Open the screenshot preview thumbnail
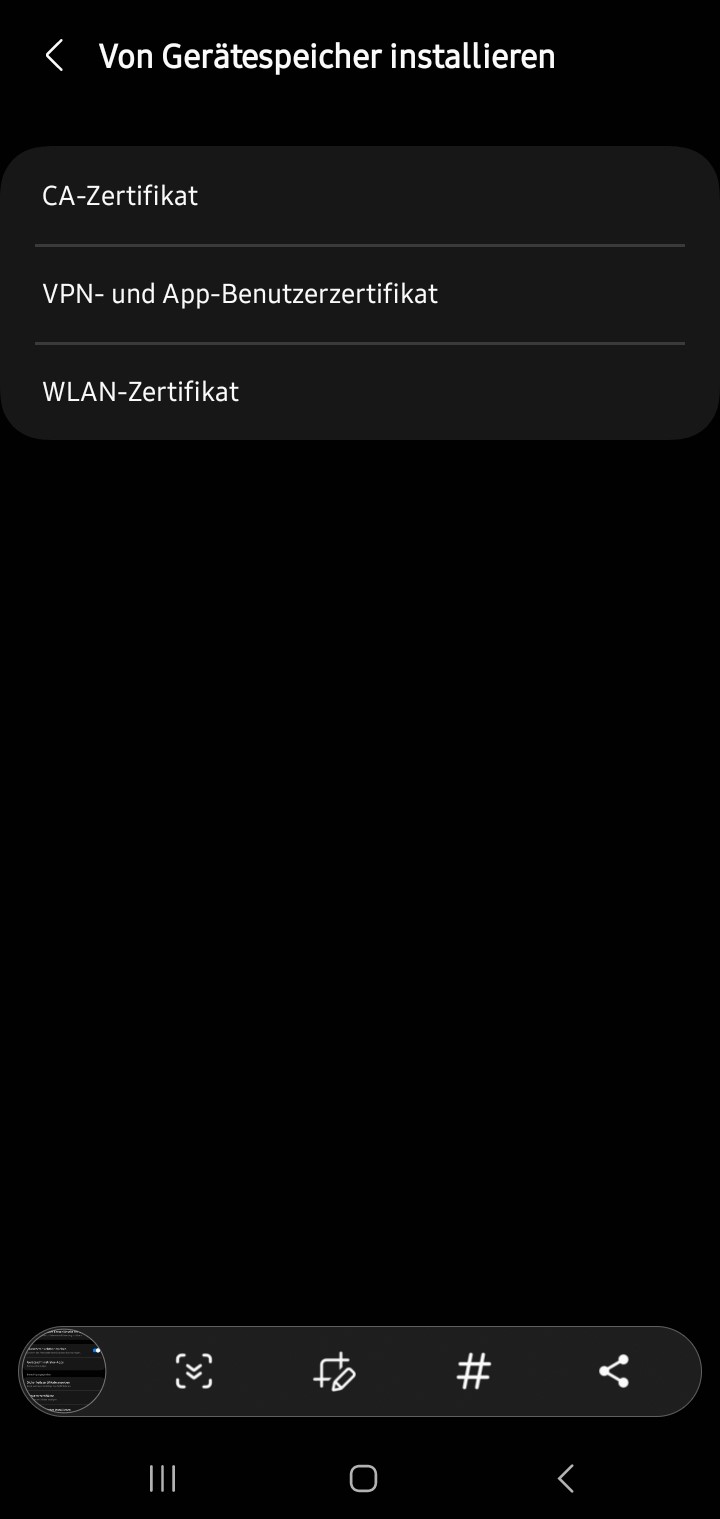The height and width of the screenshot is (1519, 720). click(63, 1371)
